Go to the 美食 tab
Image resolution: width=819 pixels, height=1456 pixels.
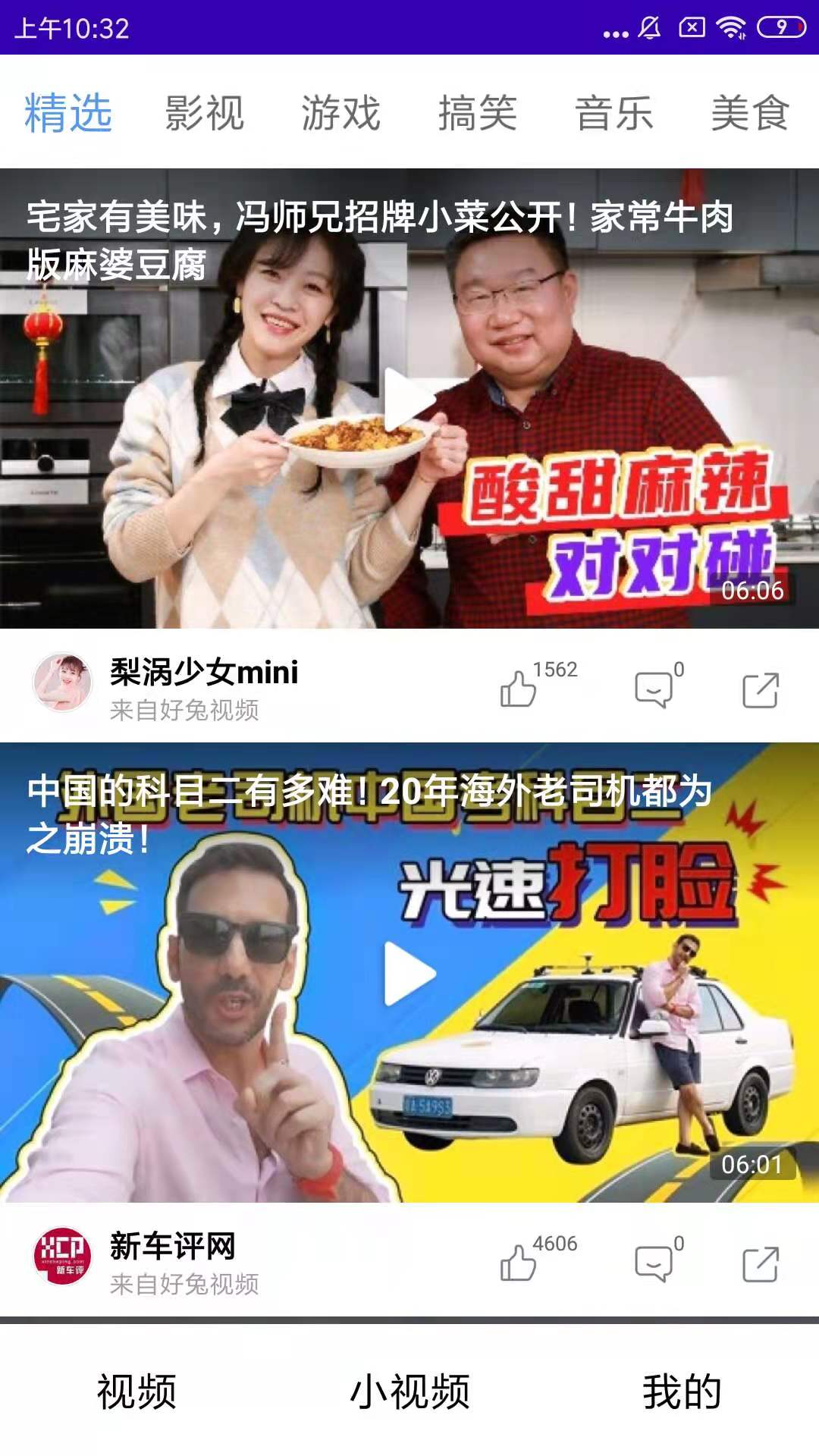tap(749, 114)
